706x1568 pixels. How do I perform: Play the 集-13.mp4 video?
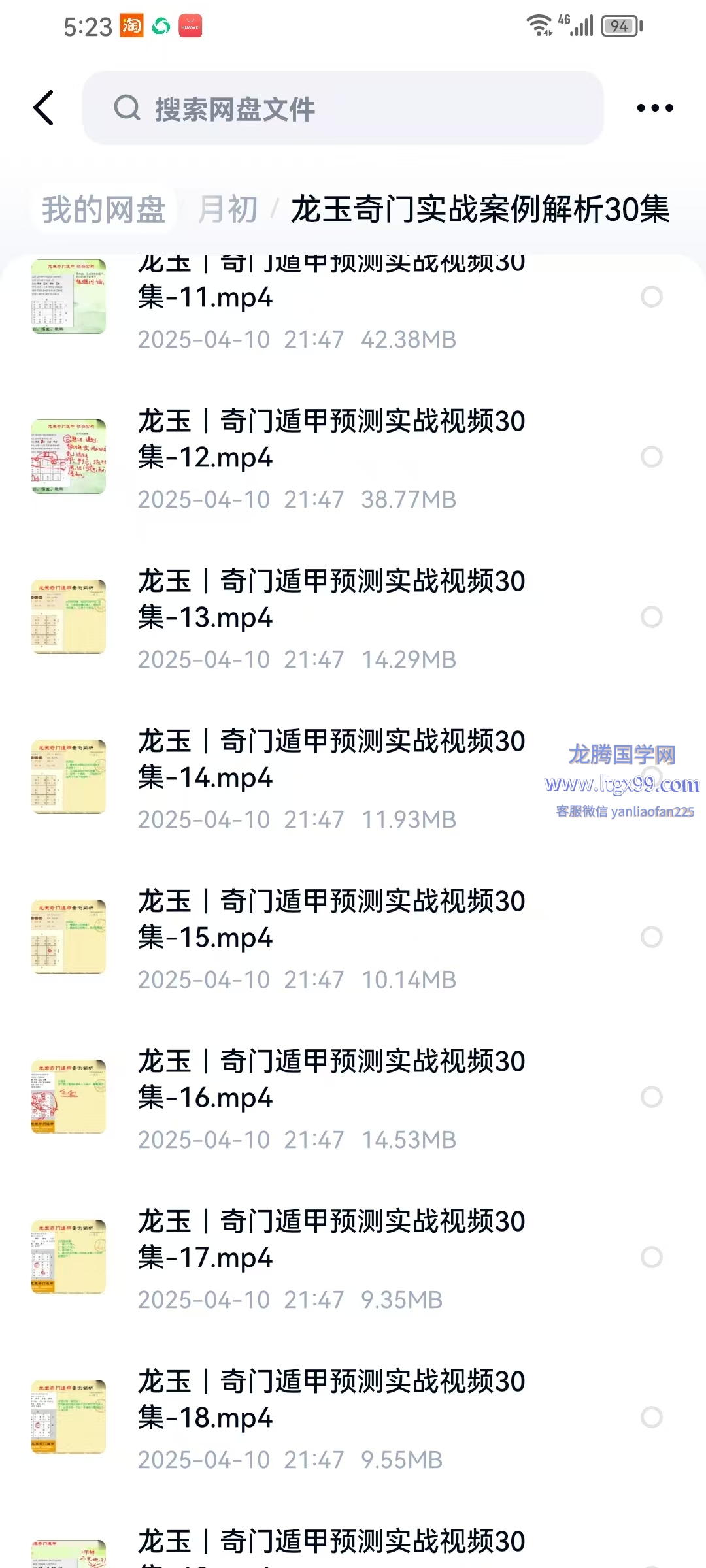tap(330, 617)
